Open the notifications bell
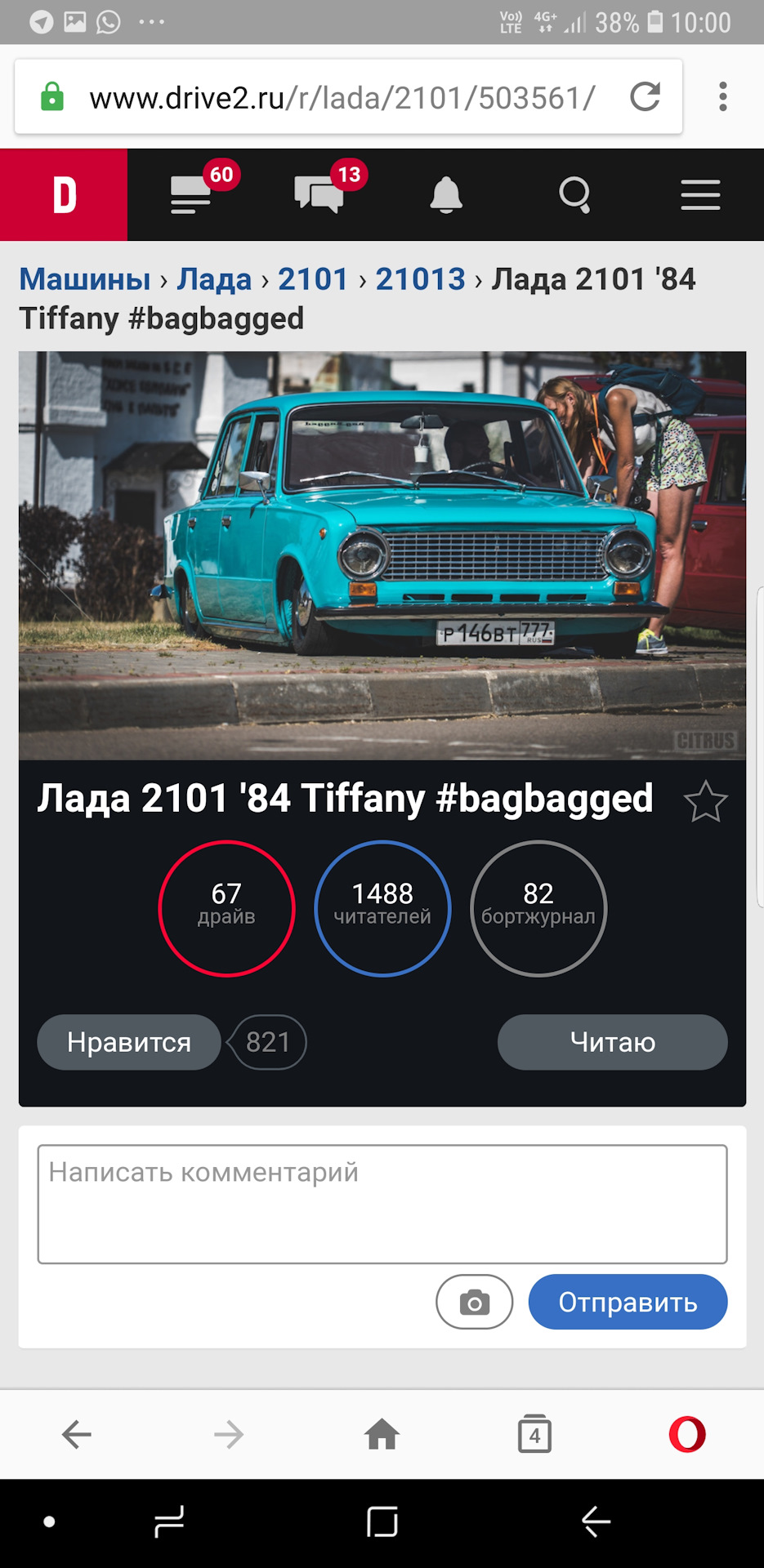Image resolution: width=764 pixels, height=1568 pixels. coord(446,195)
